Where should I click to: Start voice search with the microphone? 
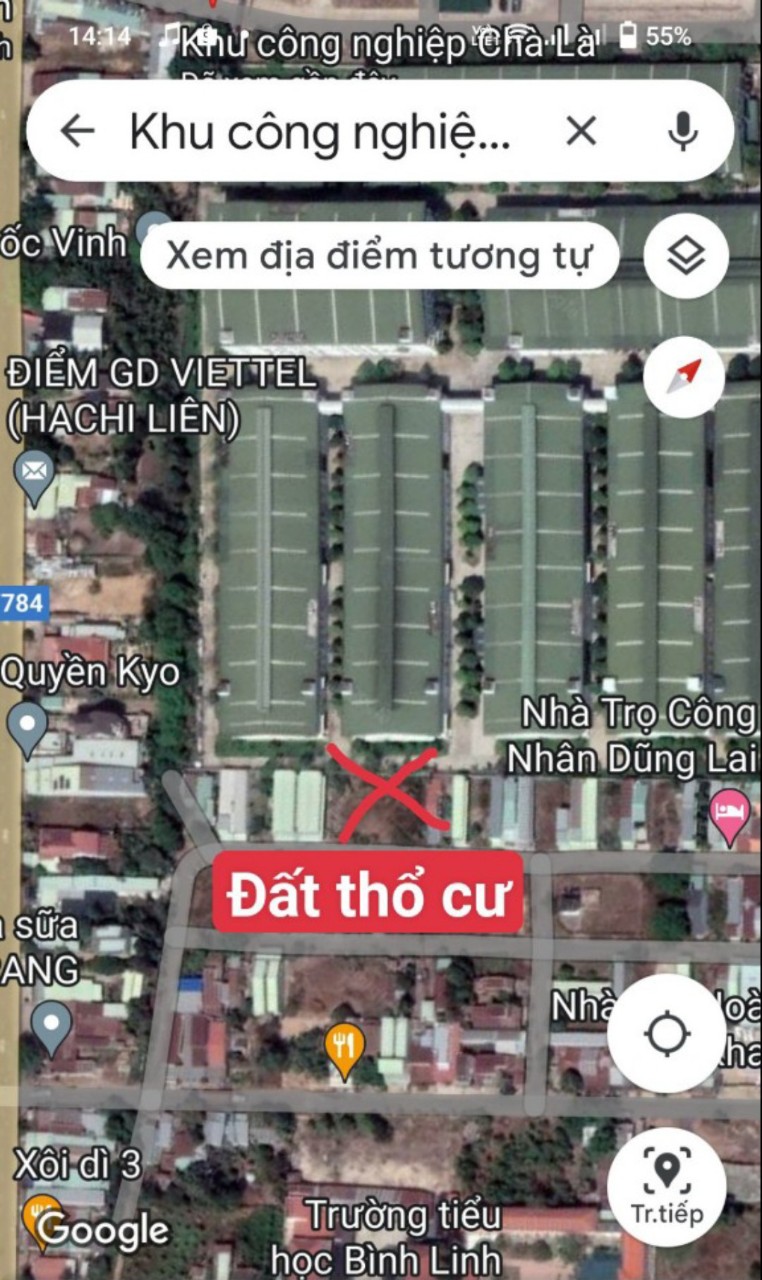(x=683, y=131)
